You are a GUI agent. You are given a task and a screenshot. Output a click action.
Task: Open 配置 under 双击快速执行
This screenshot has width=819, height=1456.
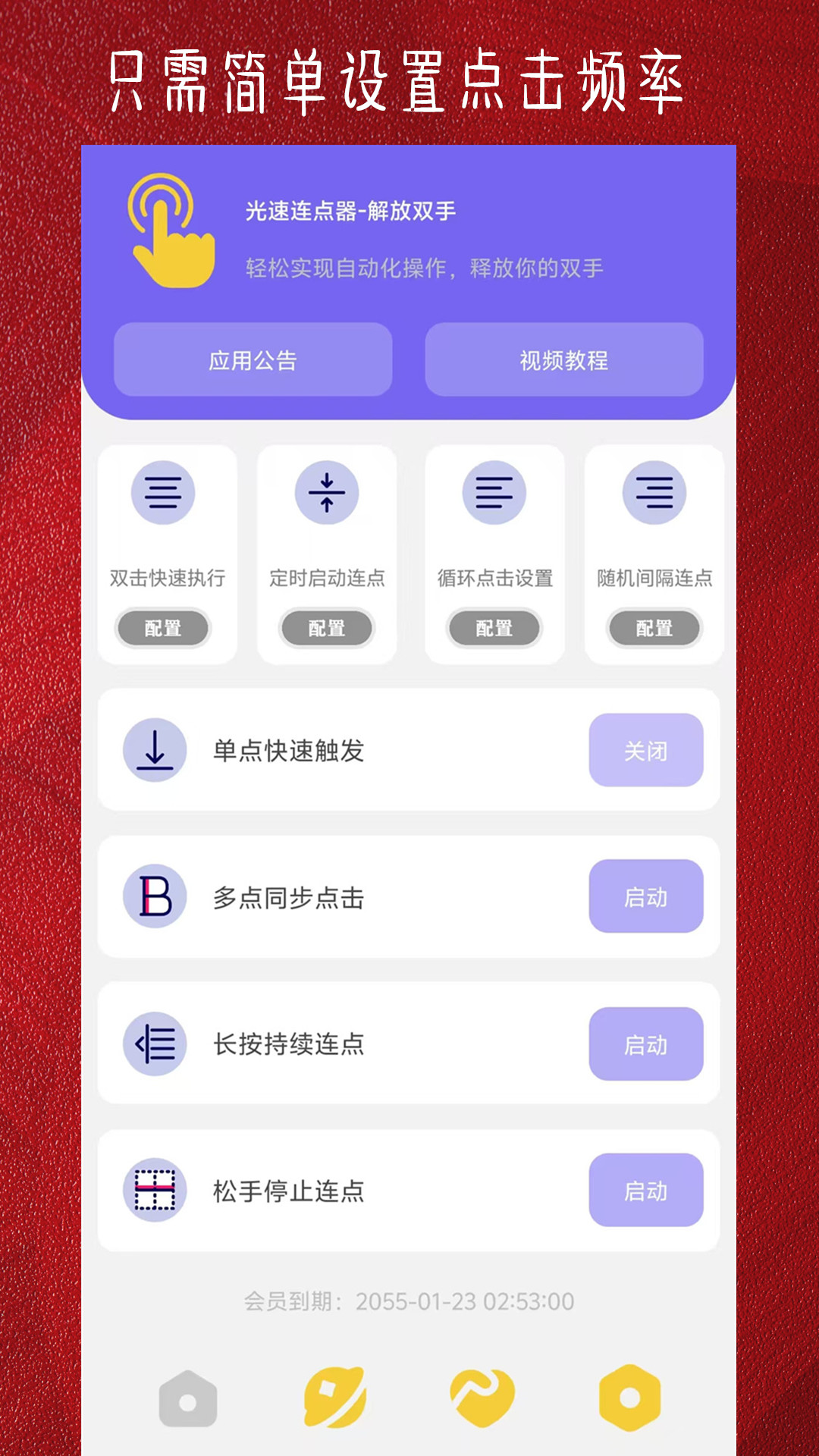click(162, 628)
